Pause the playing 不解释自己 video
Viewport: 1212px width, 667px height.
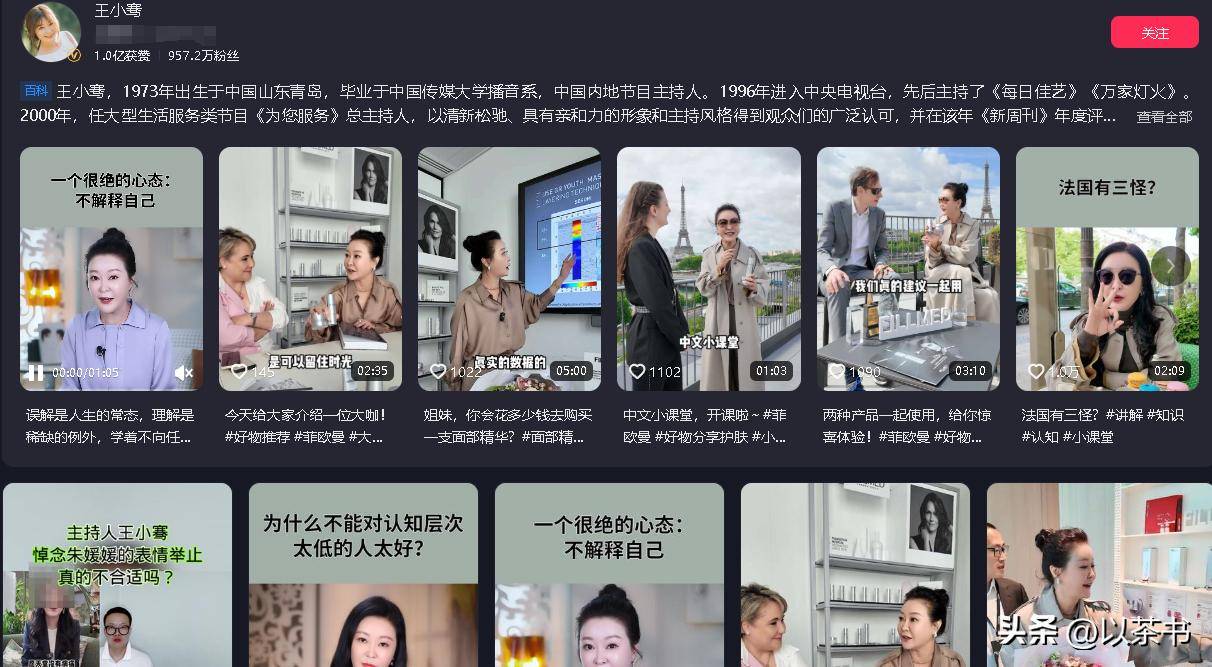pos(35,373)
